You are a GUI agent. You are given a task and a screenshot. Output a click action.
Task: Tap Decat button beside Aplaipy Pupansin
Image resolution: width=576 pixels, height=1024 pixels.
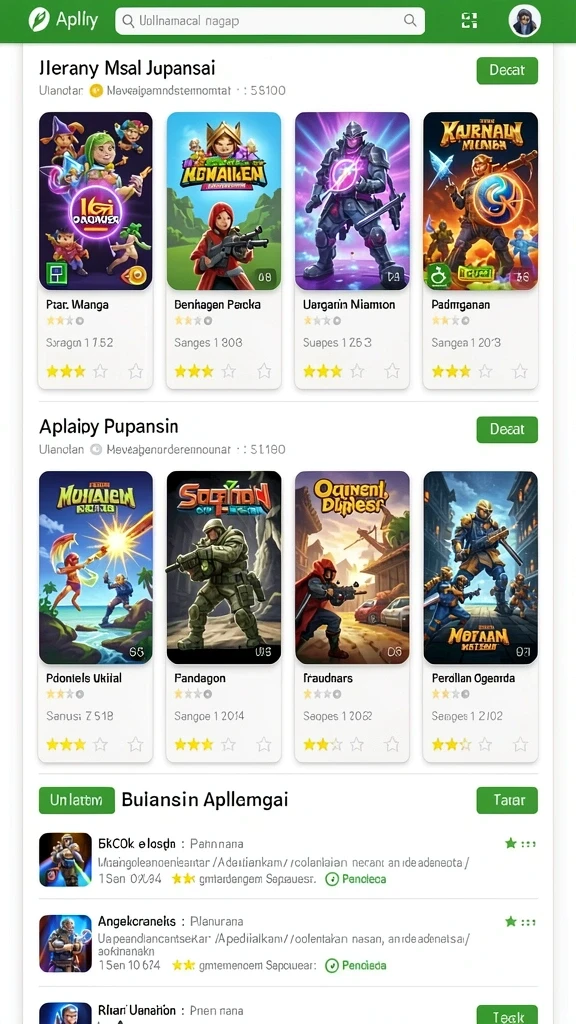(x=507, y=430)
